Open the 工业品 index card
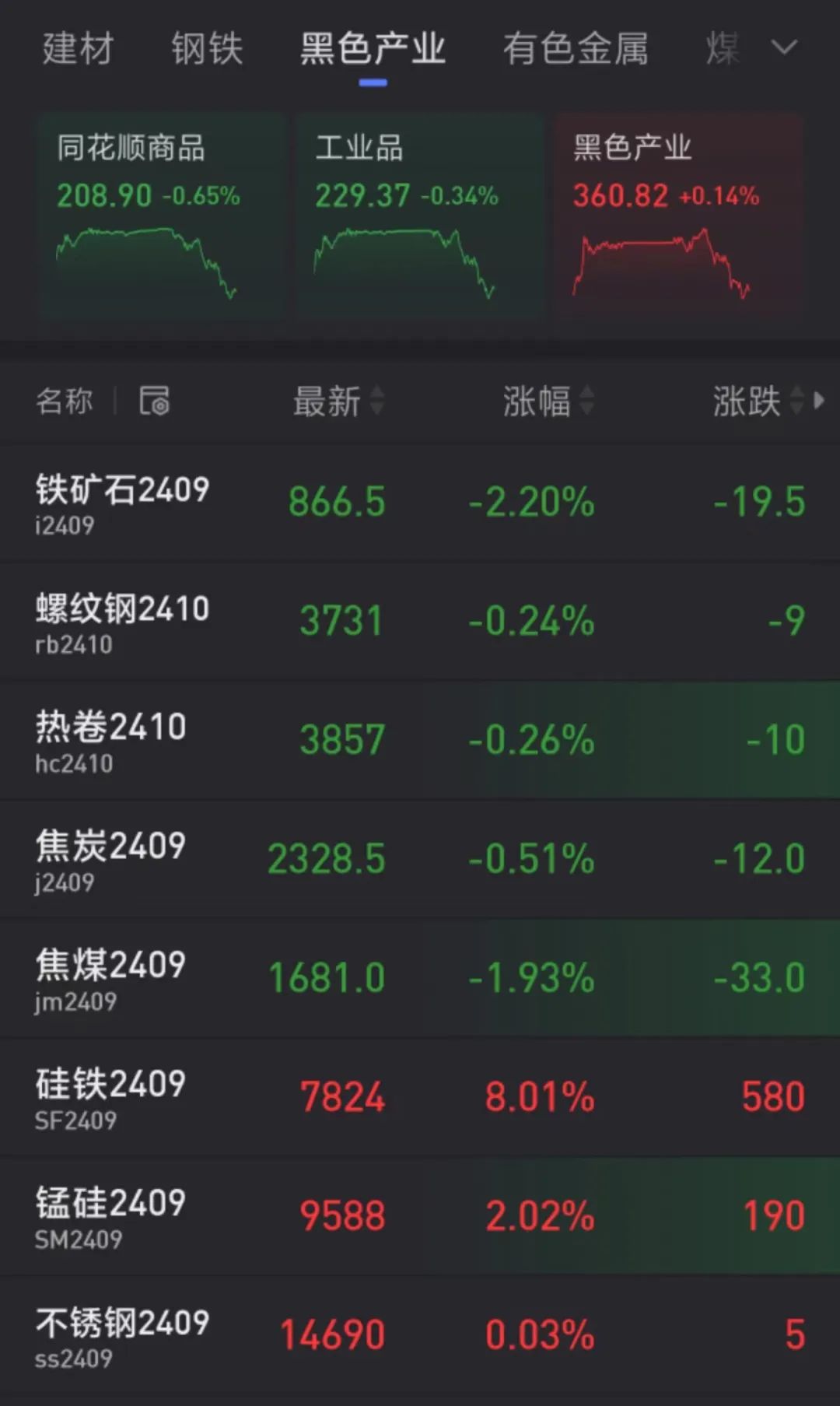This screenshot has width=840, height=1406. pyautogui.click(x=418, y=215)
